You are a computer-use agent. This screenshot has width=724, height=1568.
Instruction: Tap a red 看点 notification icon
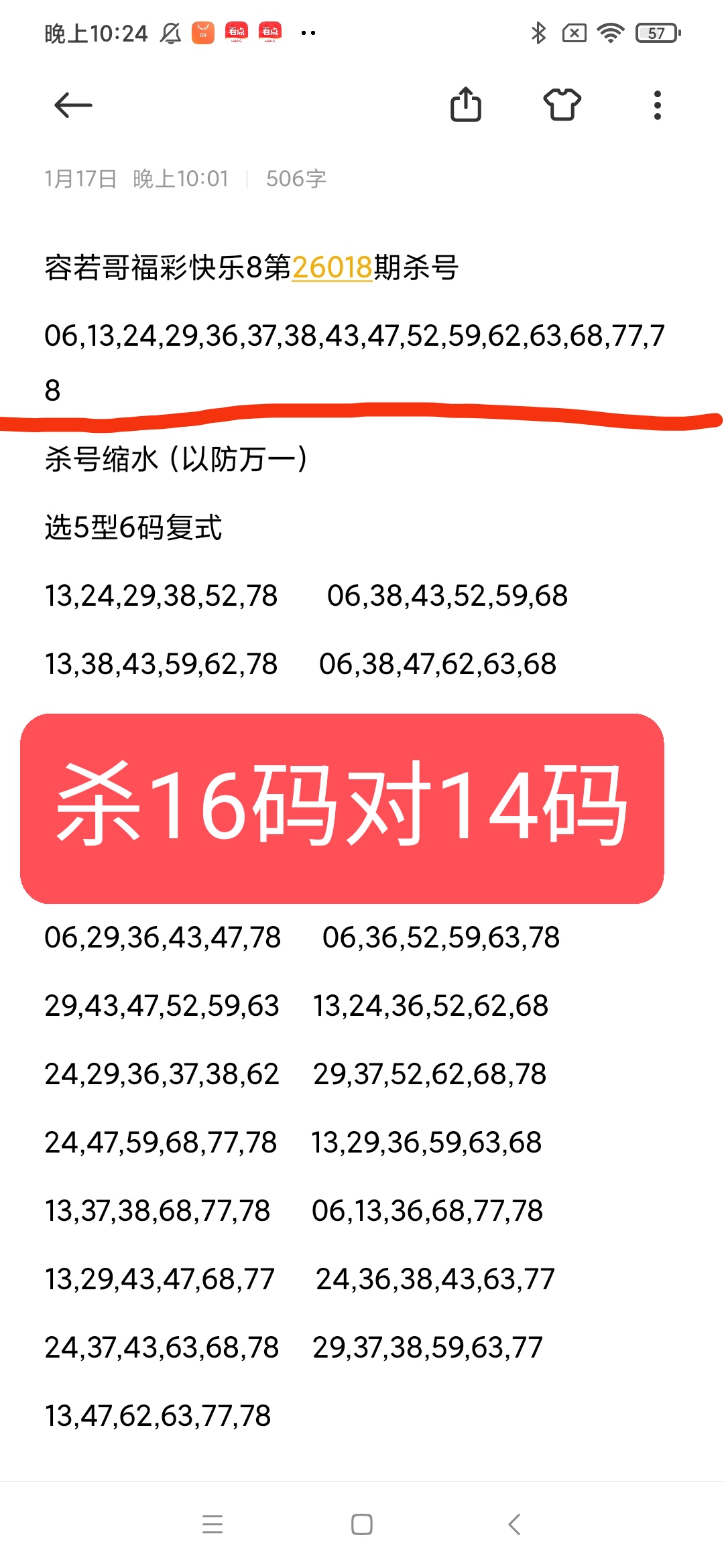coord(238,31)
